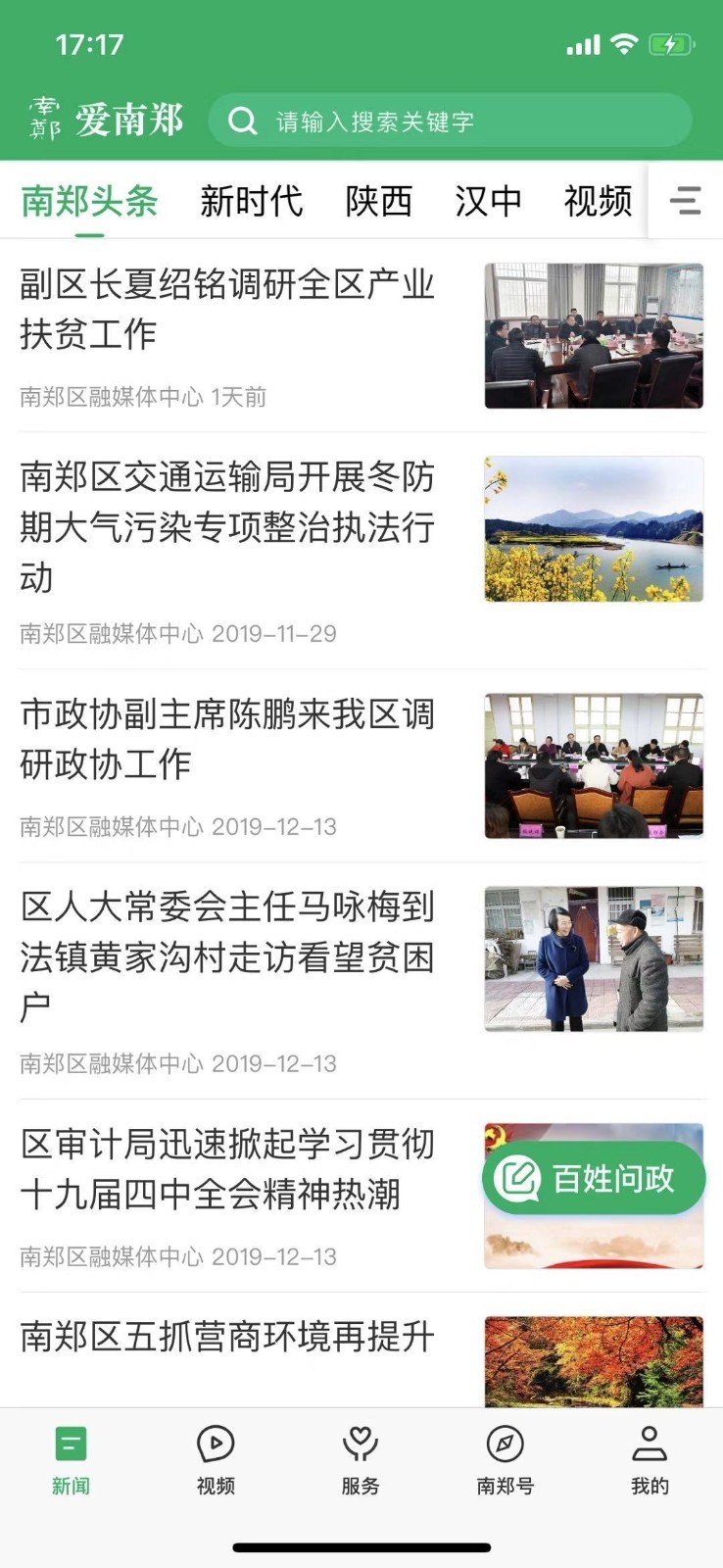View the 马咏梅走访贫困户 article thumbnail
The width and height of the screenshot is (723, 1568).
594,955
